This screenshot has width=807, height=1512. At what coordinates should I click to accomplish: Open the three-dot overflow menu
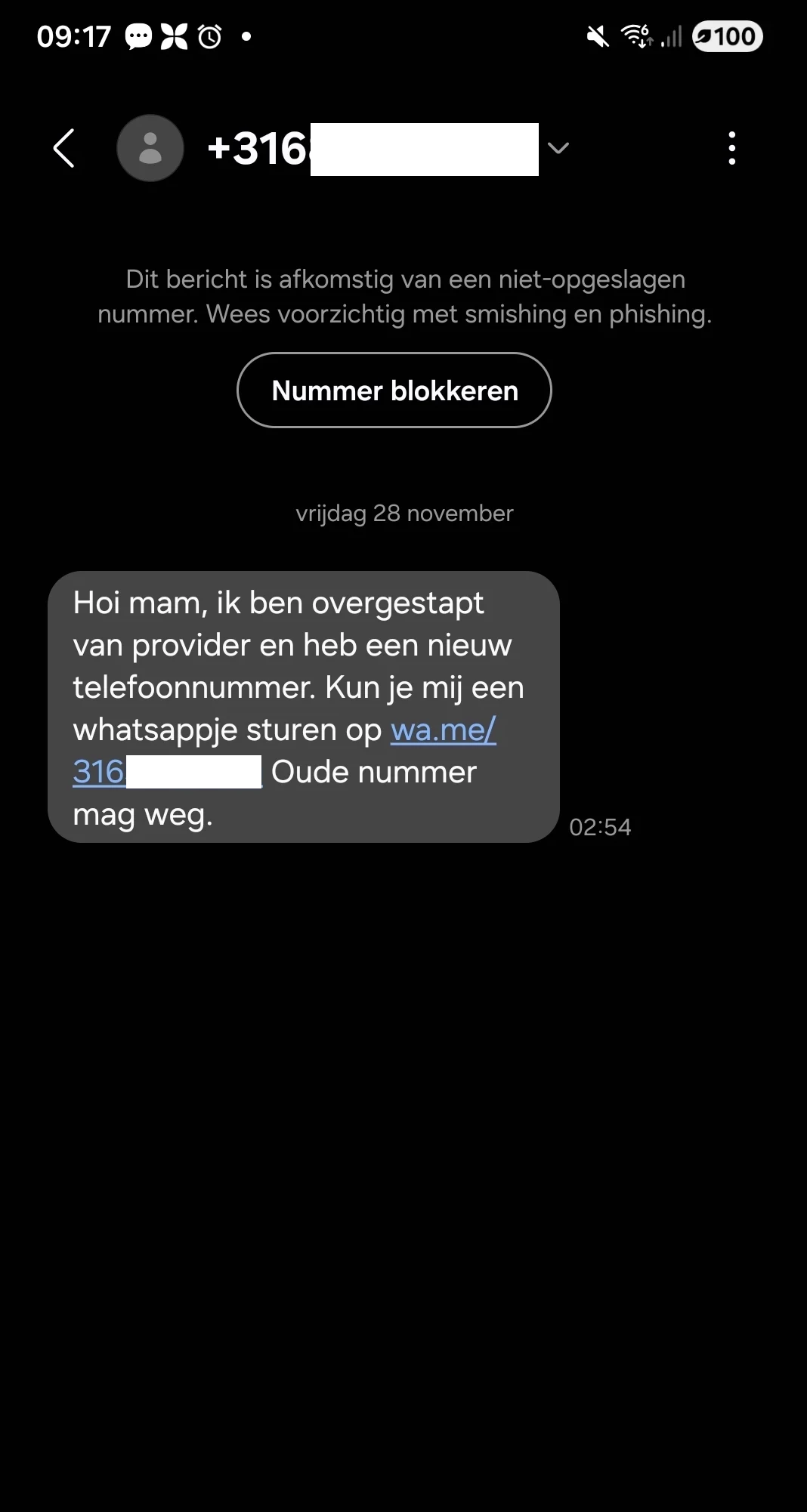[731, 148]
